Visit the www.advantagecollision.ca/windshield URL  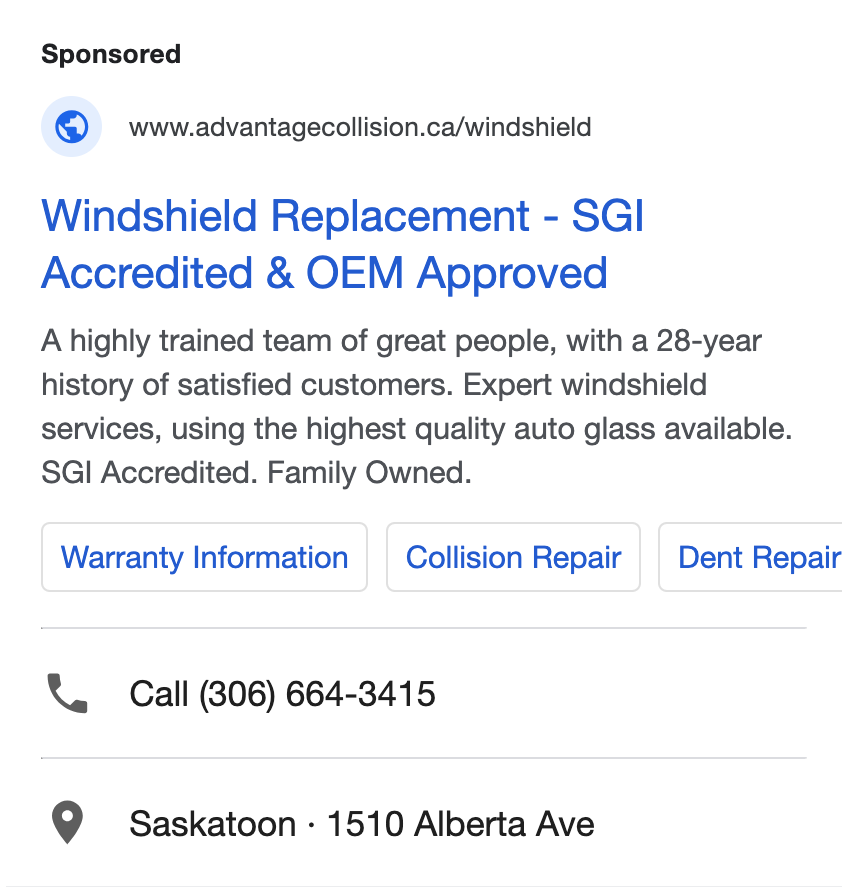pos(360,127)
